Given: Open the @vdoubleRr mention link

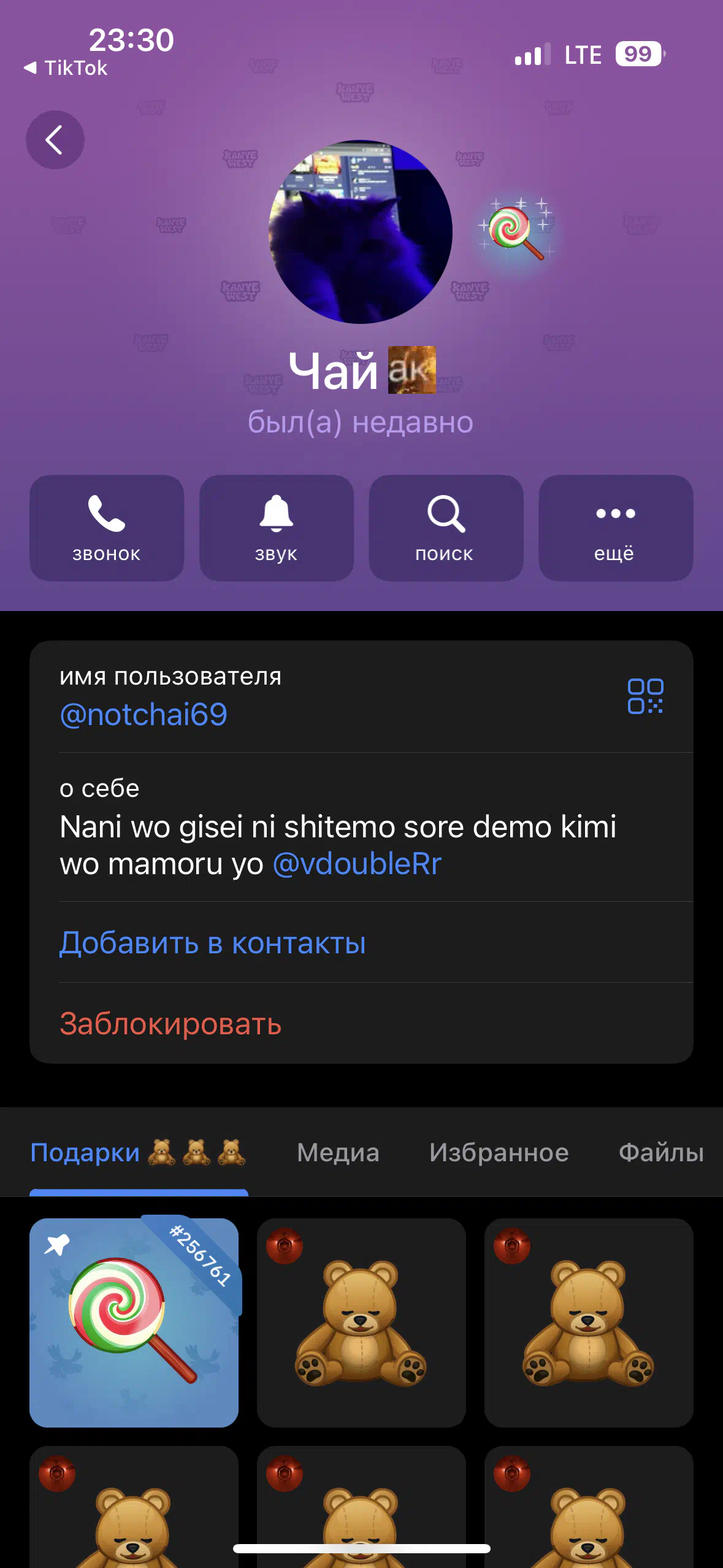Looking at the screenshot, I should tap(357, 864).
